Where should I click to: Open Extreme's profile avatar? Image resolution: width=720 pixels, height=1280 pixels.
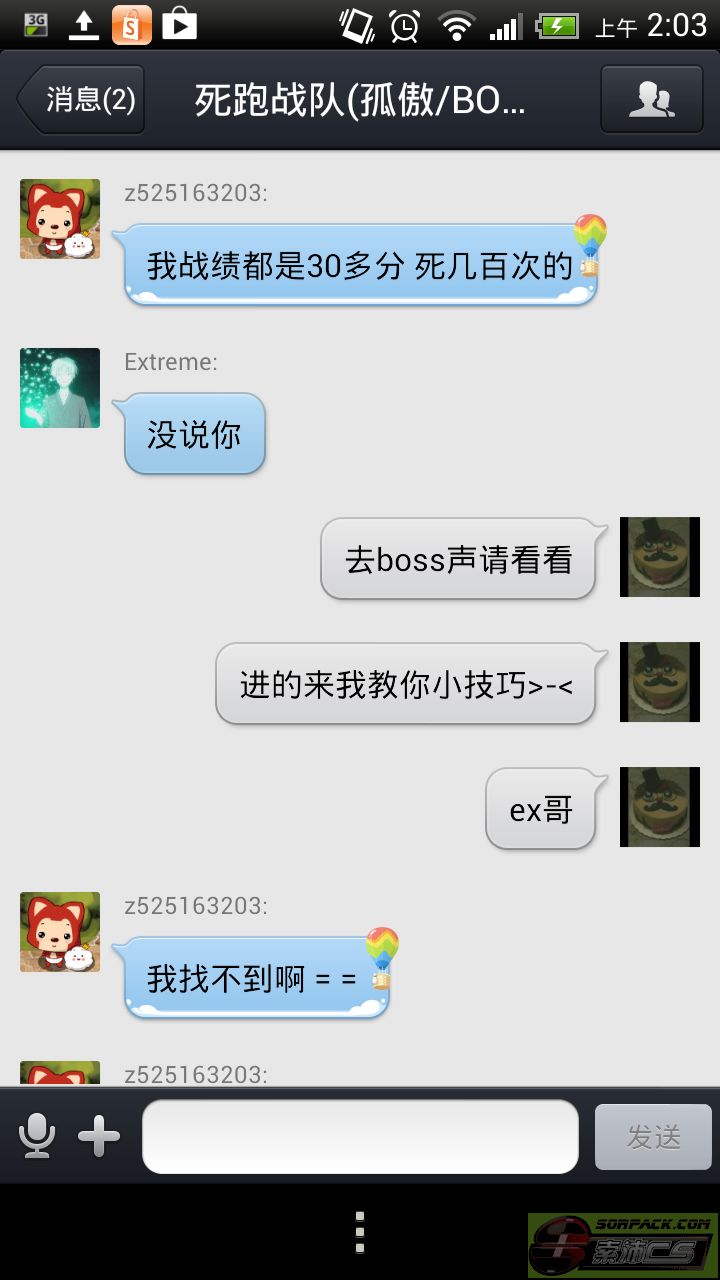click(x=60, y=388)
